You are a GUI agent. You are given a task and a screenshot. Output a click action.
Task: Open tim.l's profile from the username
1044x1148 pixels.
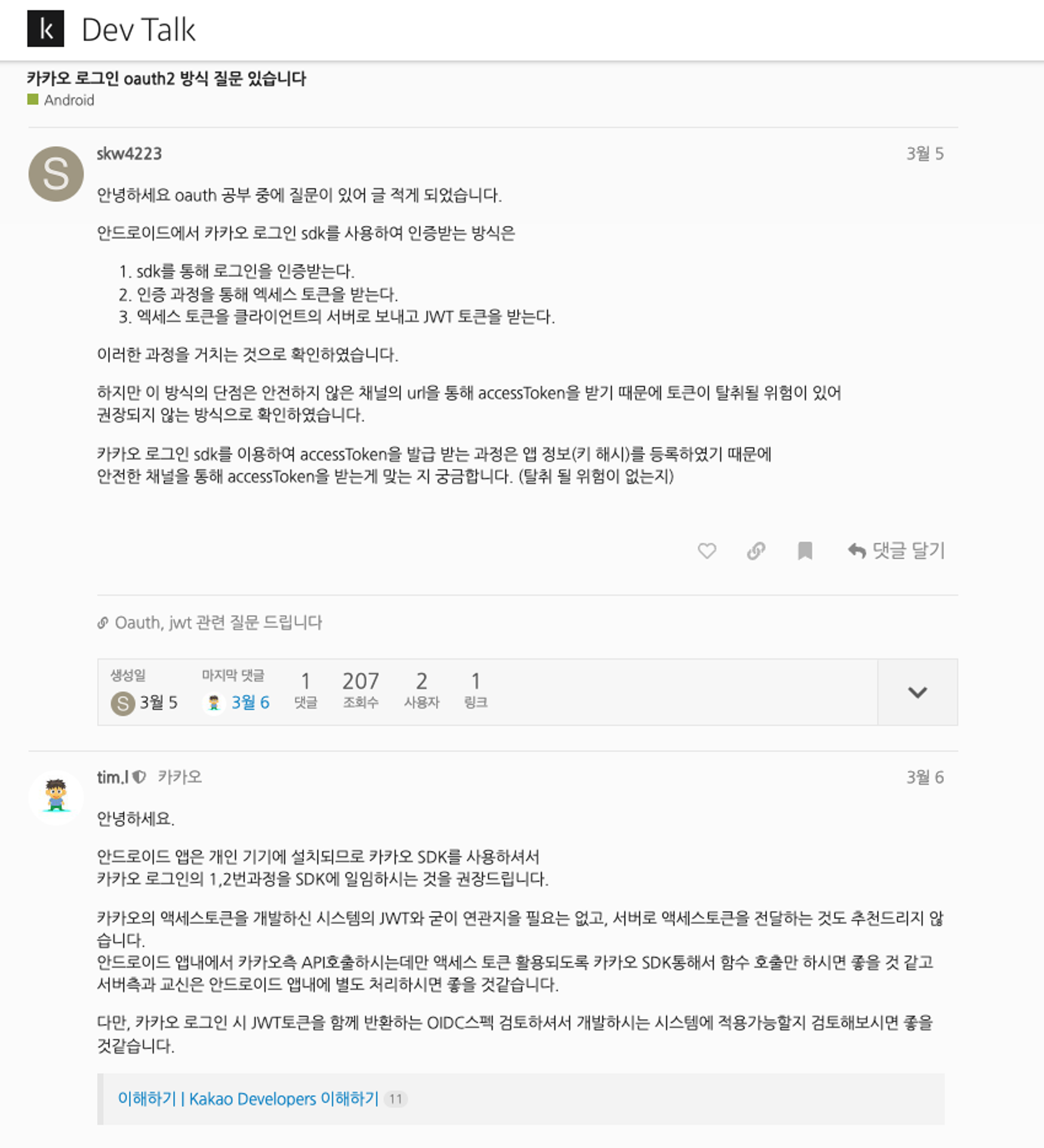112,777
